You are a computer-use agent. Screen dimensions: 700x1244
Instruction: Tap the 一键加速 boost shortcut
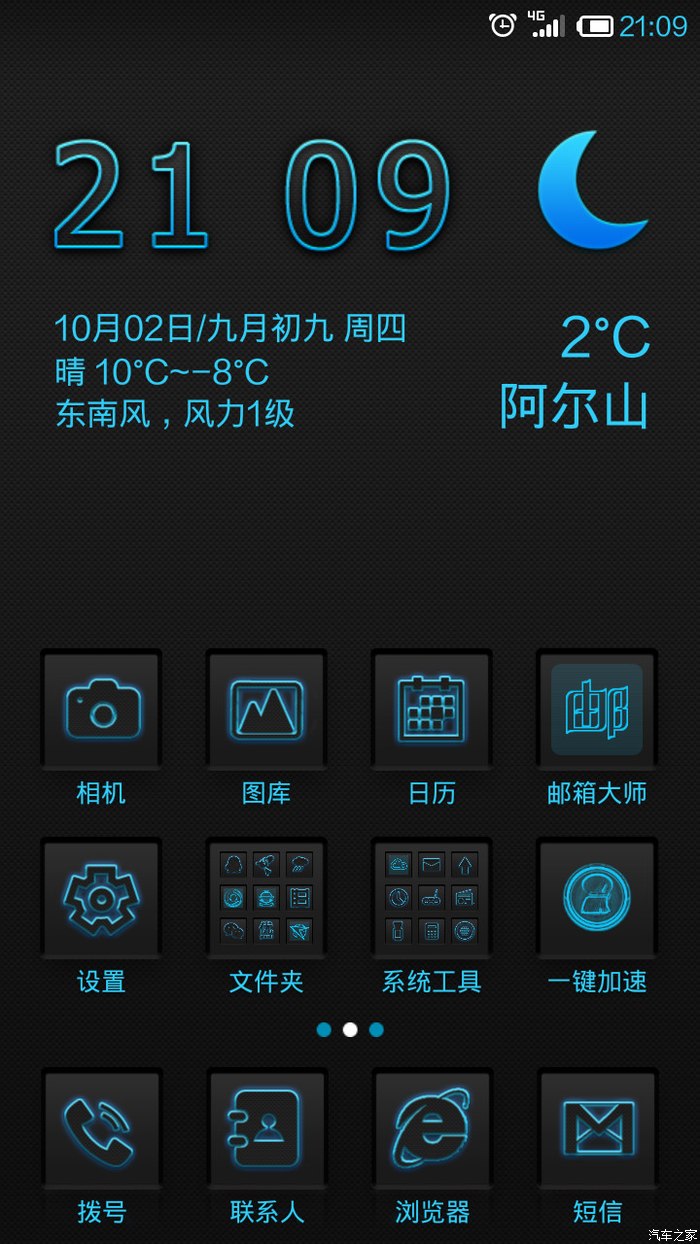(597, 897)
